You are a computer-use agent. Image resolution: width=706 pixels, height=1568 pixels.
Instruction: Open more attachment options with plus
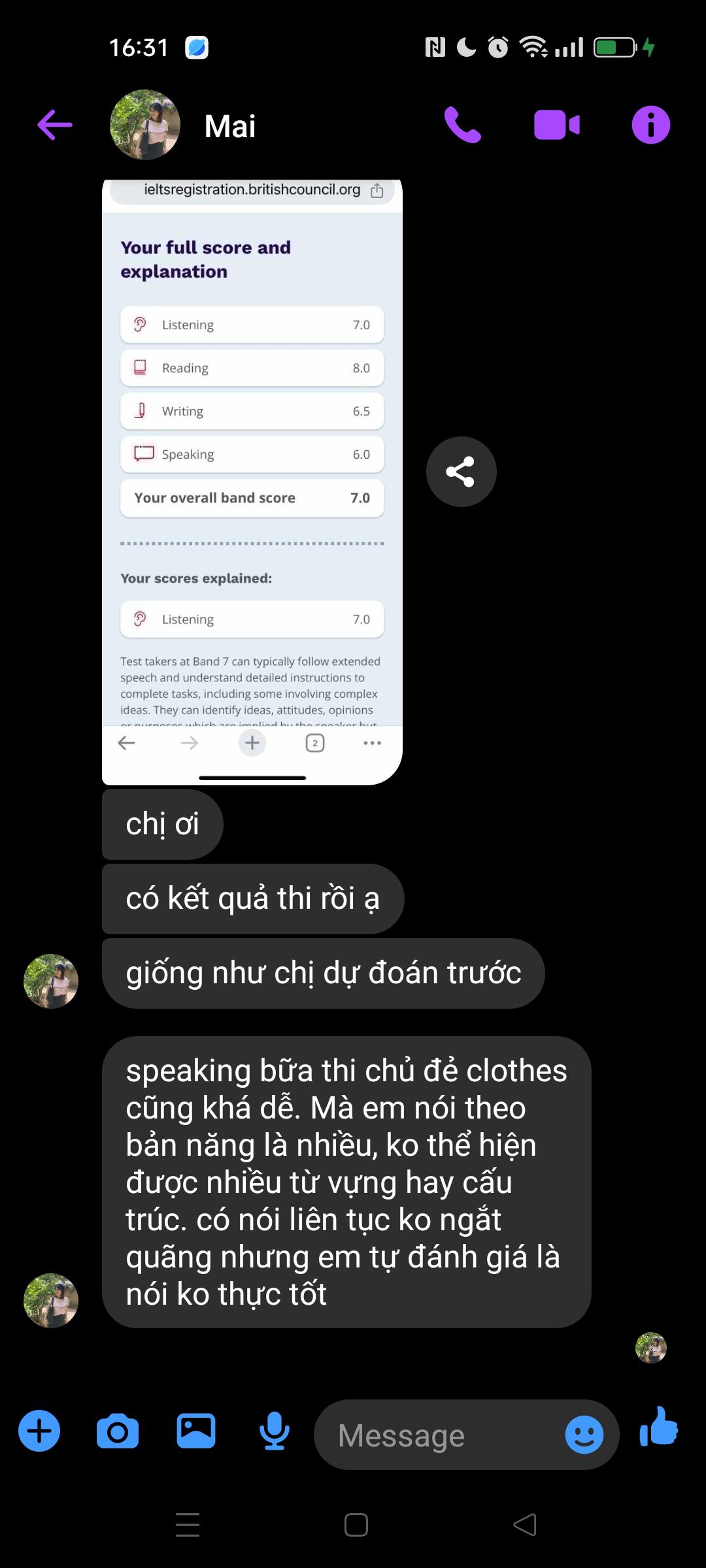(x=39, y=1431)
